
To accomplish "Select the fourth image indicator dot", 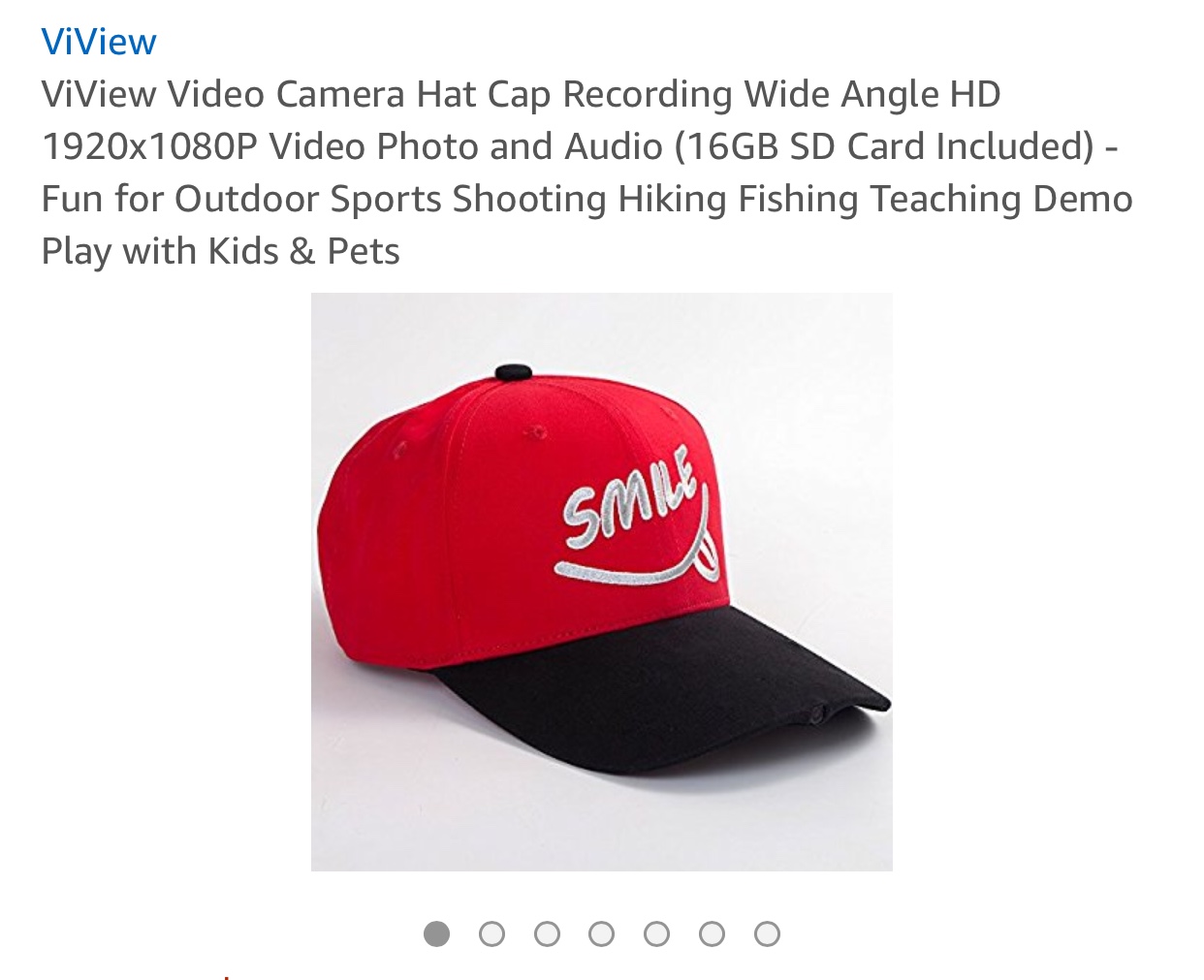I will [x=601, y=933].
